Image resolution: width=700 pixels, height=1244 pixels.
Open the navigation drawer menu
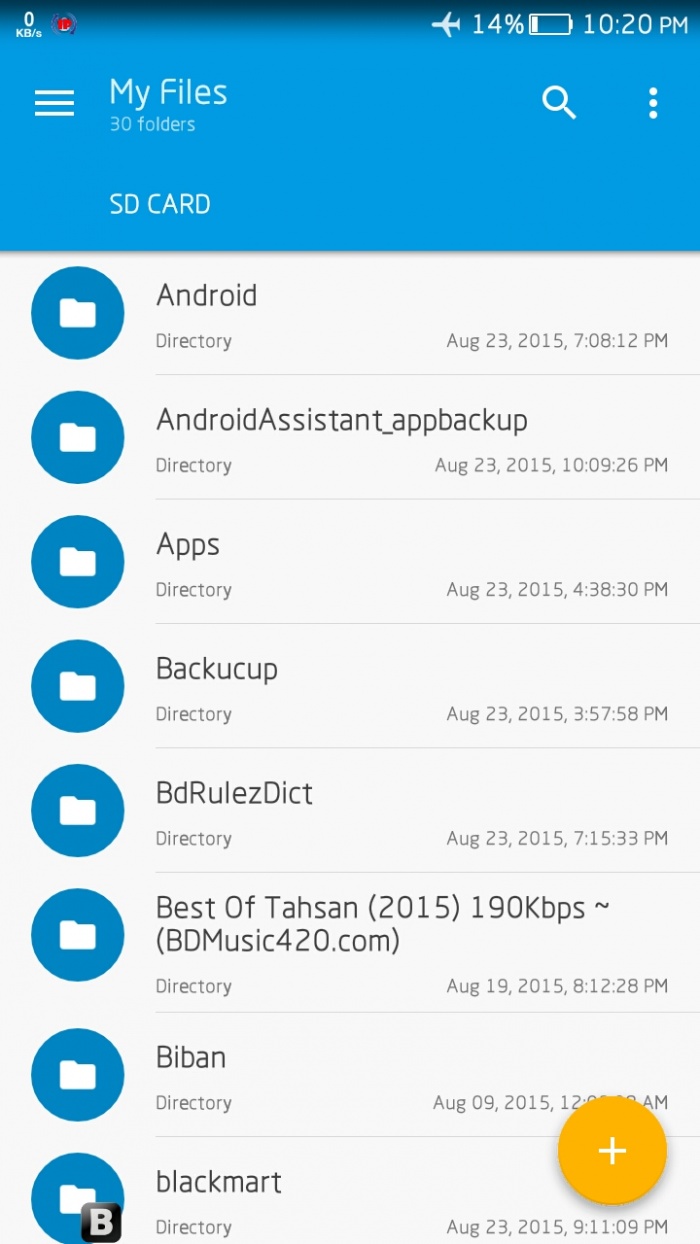tap(55, 103)
